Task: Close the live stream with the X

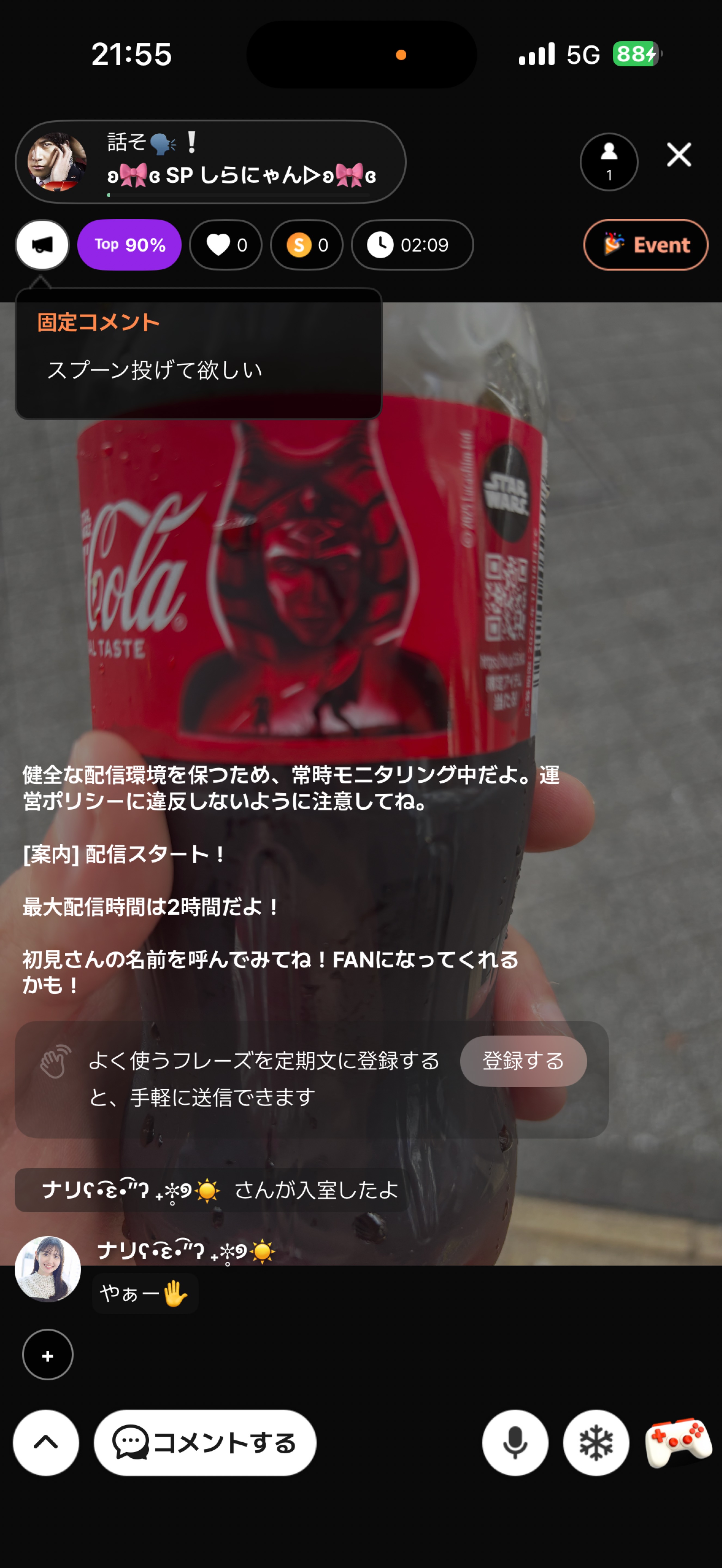Action: [678, 155]
